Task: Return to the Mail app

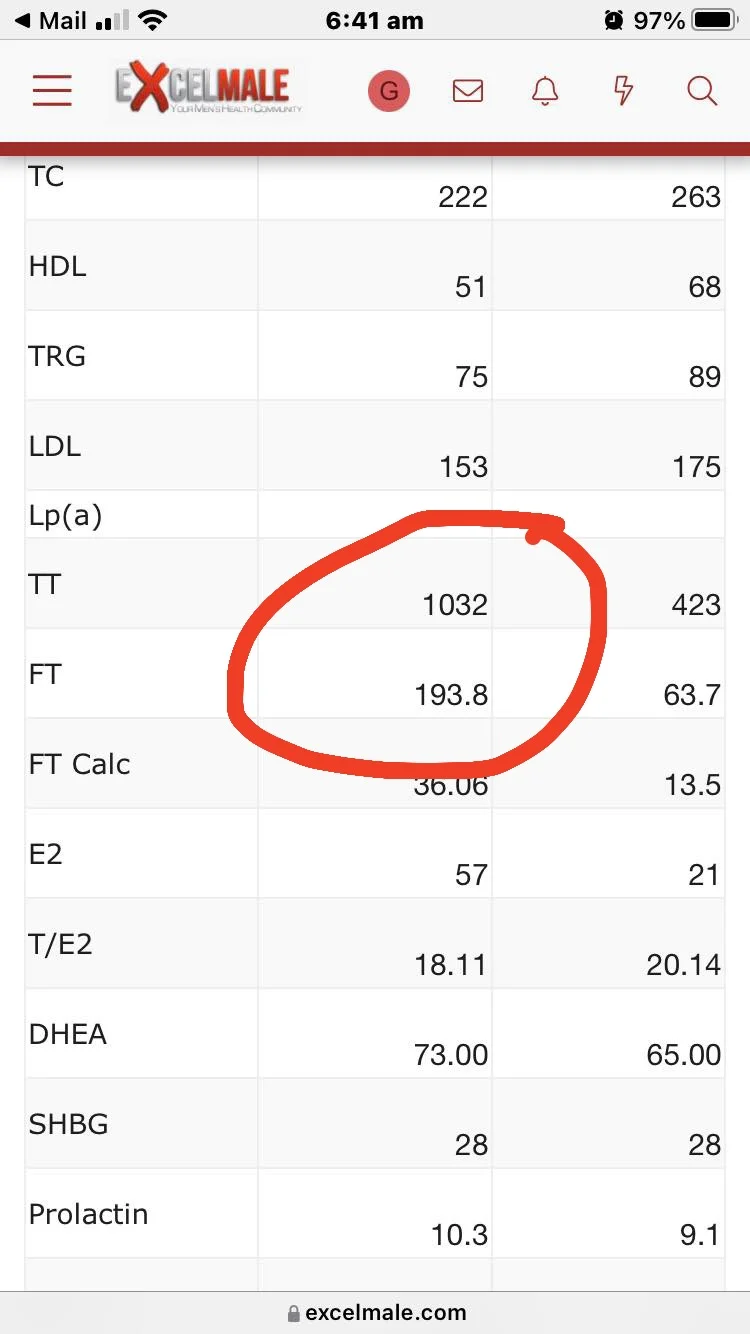Action: coord(50,20)
